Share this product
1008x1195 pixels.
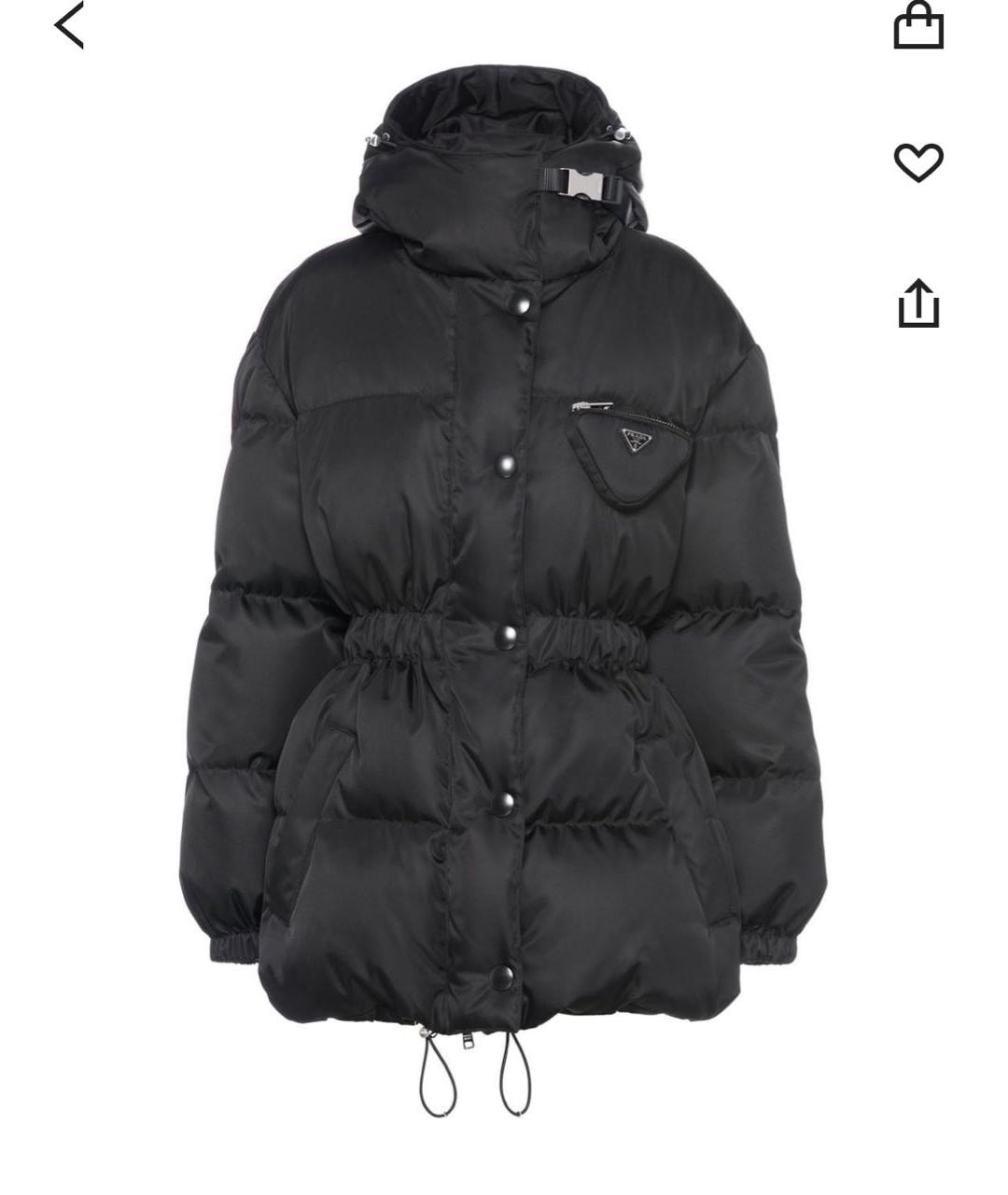pyautogui.click(x=918, y=302)
